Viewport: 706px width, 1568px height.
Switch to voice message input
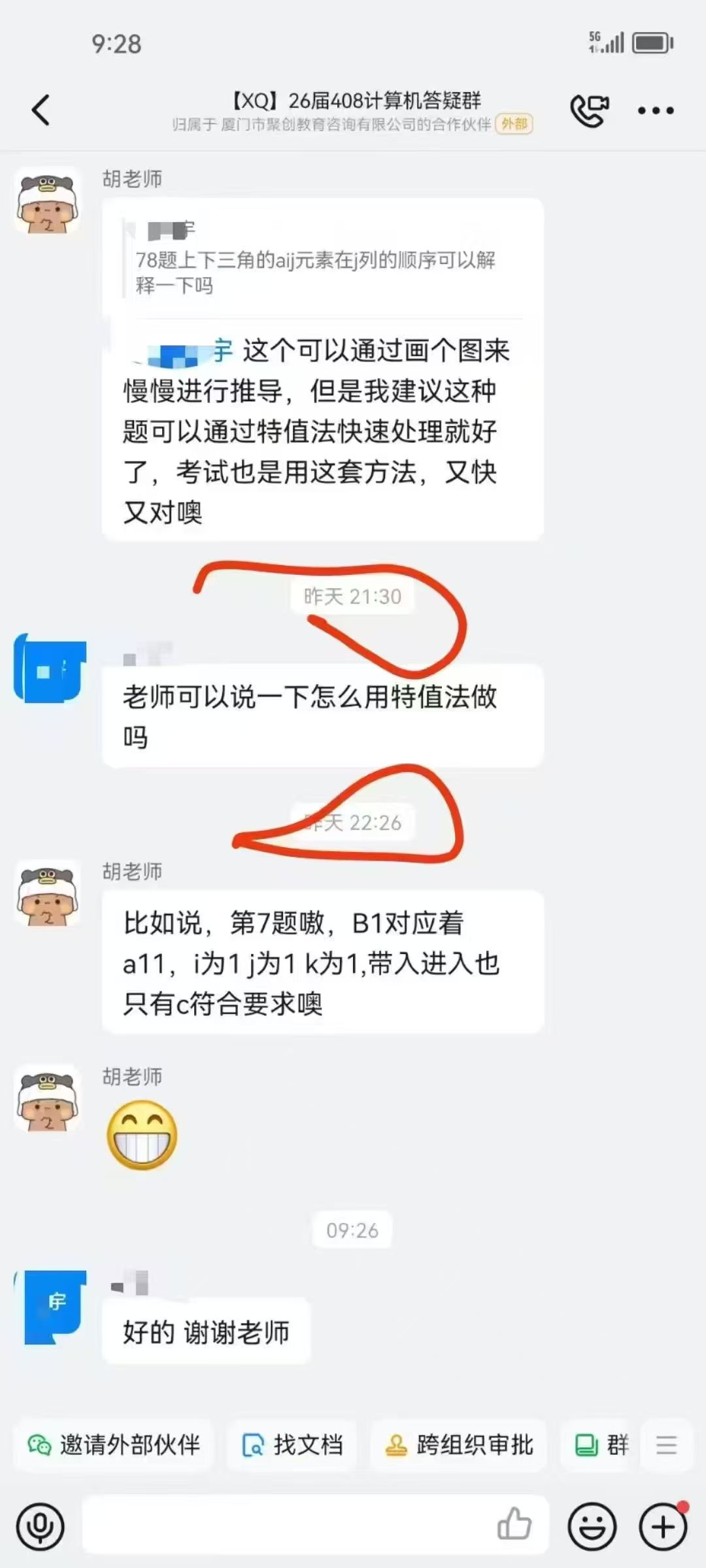[x=41, y=1527]
